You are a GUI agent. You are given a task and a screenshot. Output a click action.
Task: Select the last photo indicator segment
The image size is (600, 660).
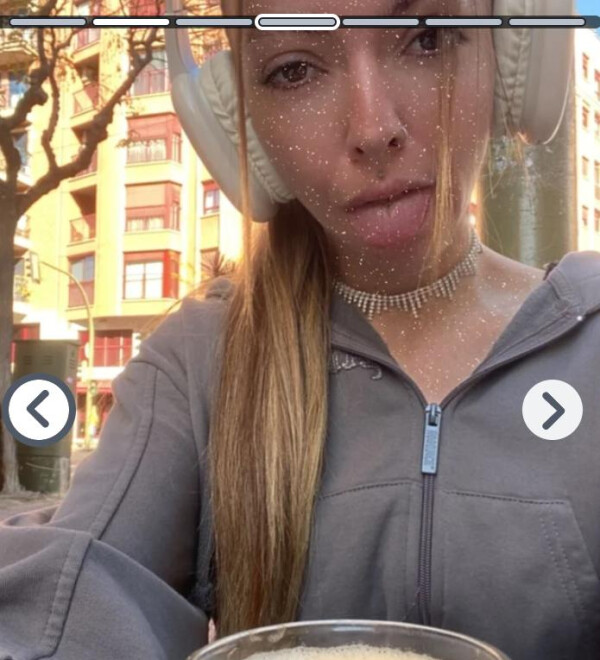[546, 22]
